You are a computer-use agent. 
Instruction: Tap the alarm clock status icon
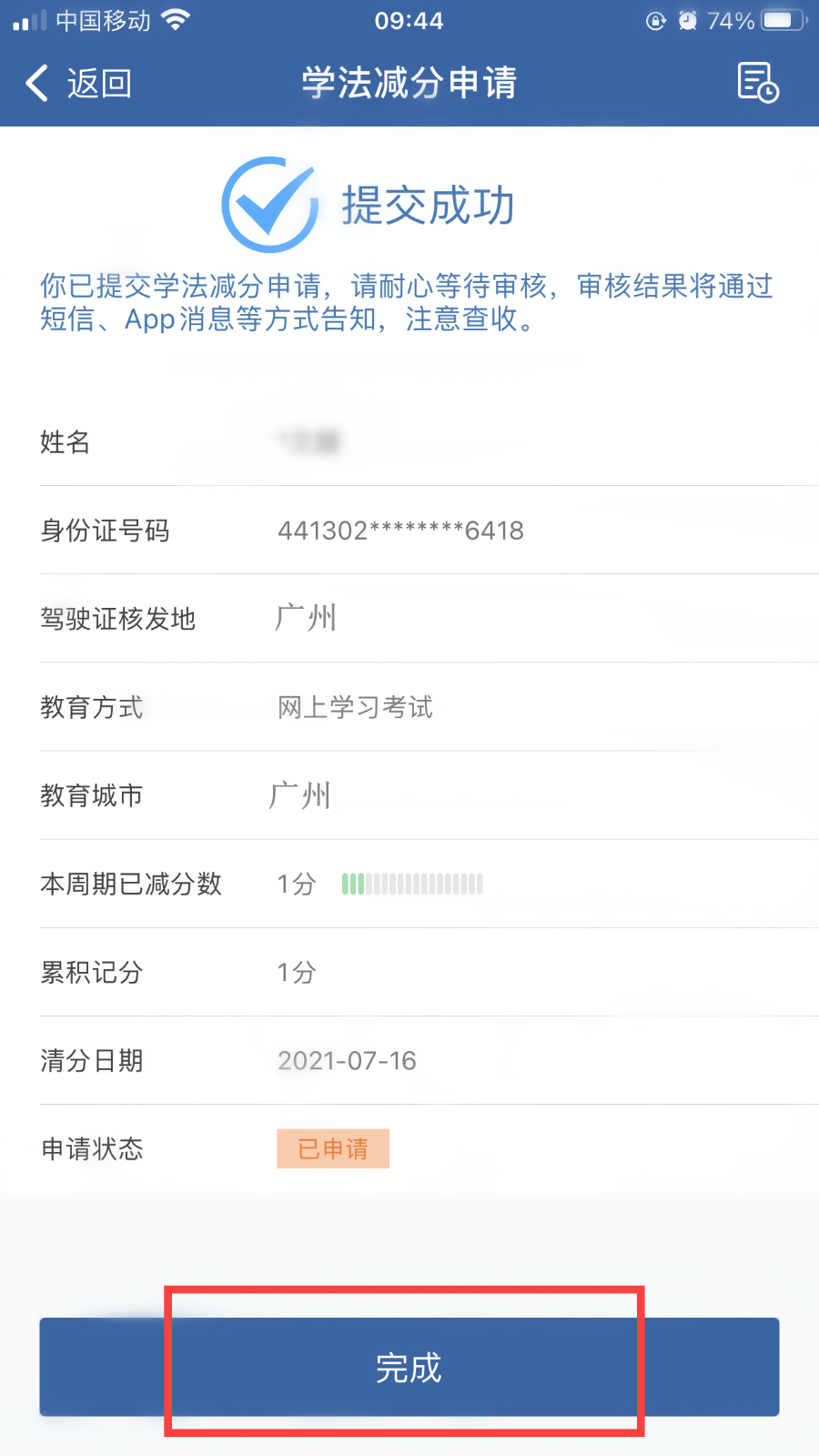click(x=687, y=19)
